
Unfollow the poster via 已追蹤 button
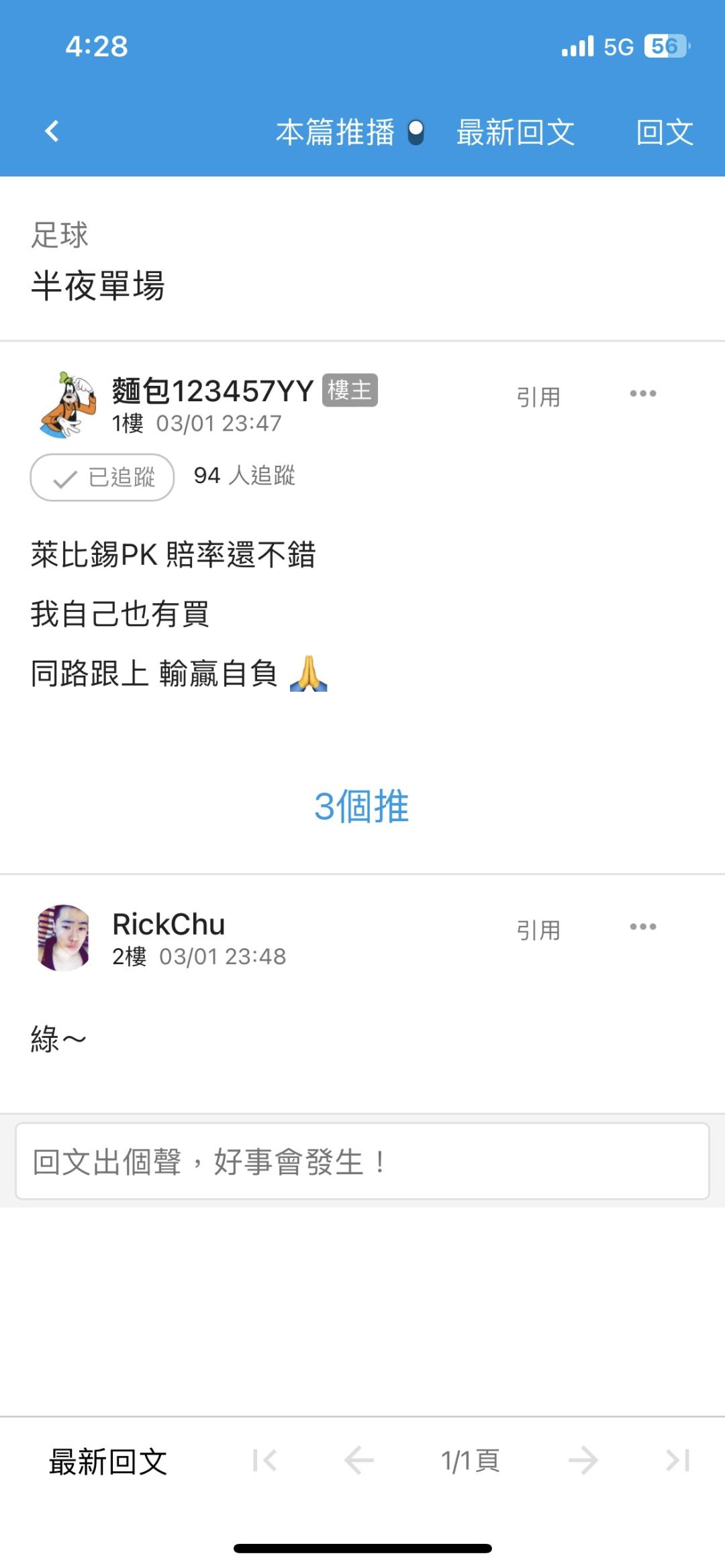click(x=102, y=477)
